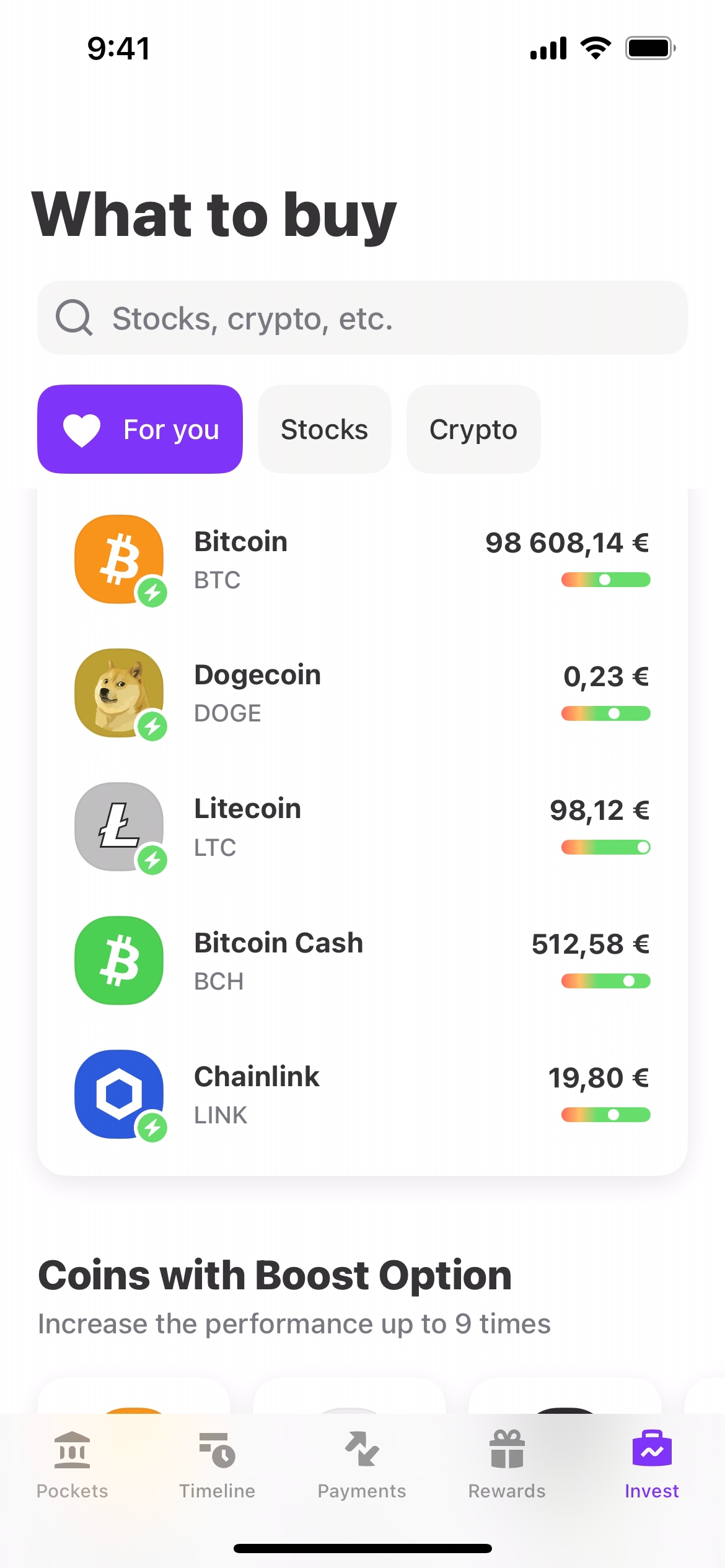View Dogecoin DOGE details
Image resolution: width=725 pixels, height=1568 pixels.
pyautogui.click(x=362, y=694)
